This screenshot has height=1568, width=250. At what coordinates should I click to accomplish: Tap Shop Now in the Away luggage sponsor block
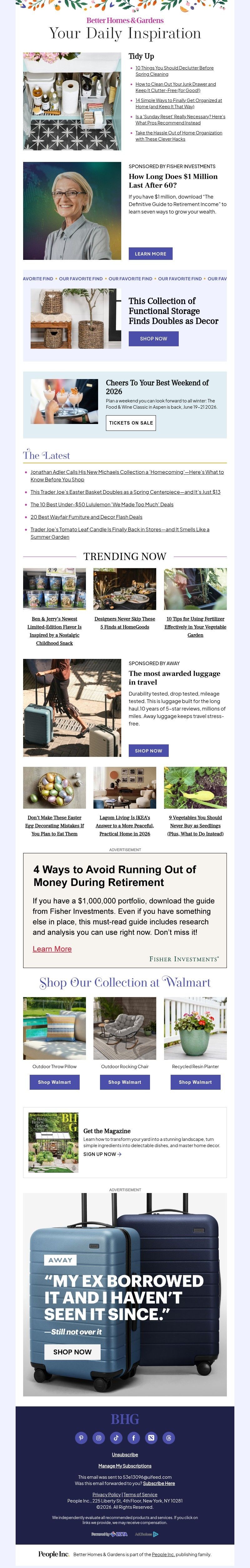(x=148, y=751)
